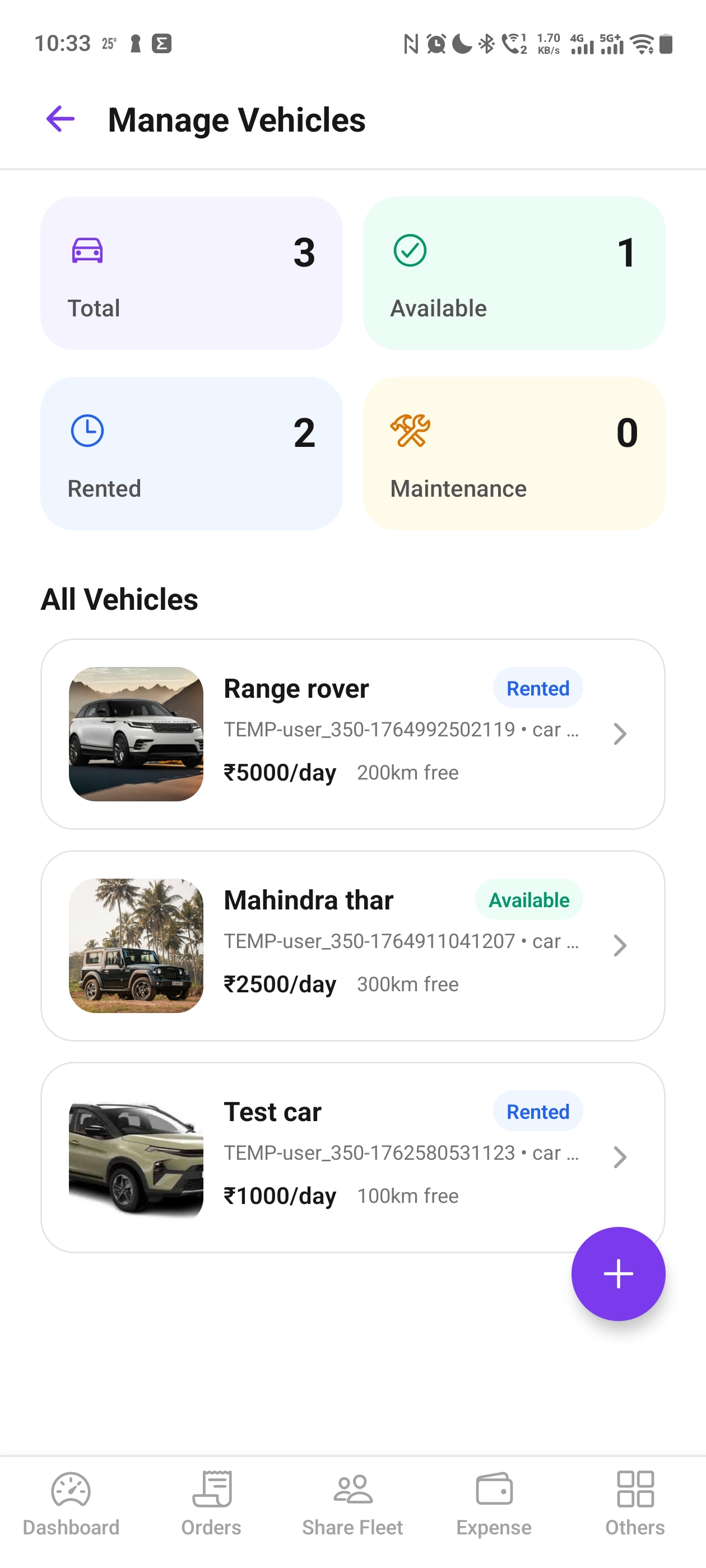Expand Mahindra thar details via chevron
The width and height of the screenshot is (706, 1568).
(621, 945)
